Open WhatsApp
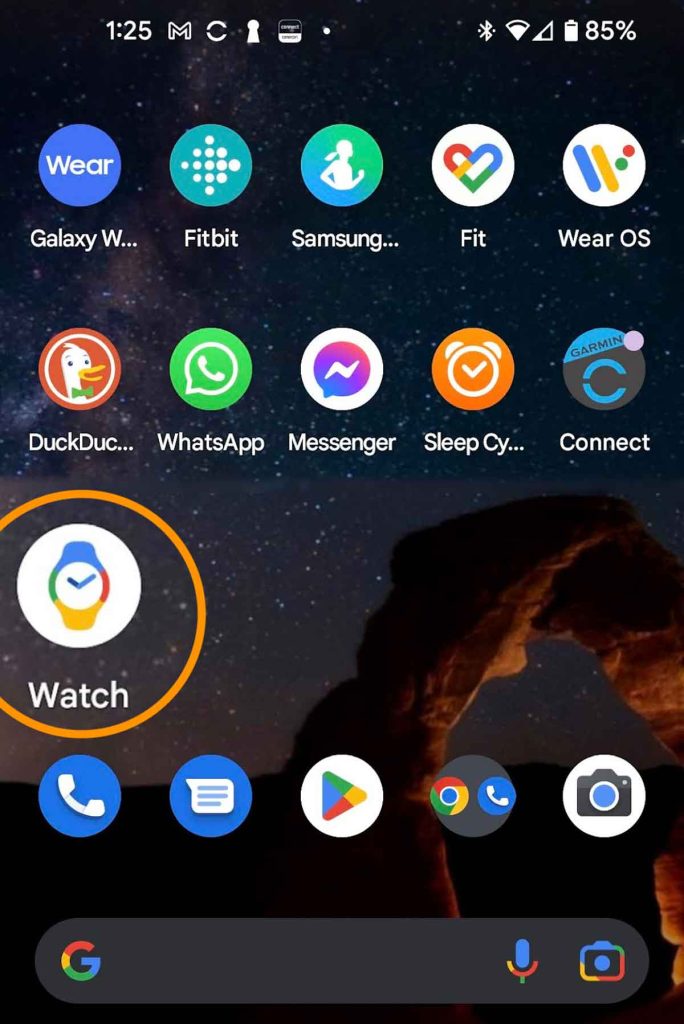This screenshot has width=684, height=1024. [211, 369]
